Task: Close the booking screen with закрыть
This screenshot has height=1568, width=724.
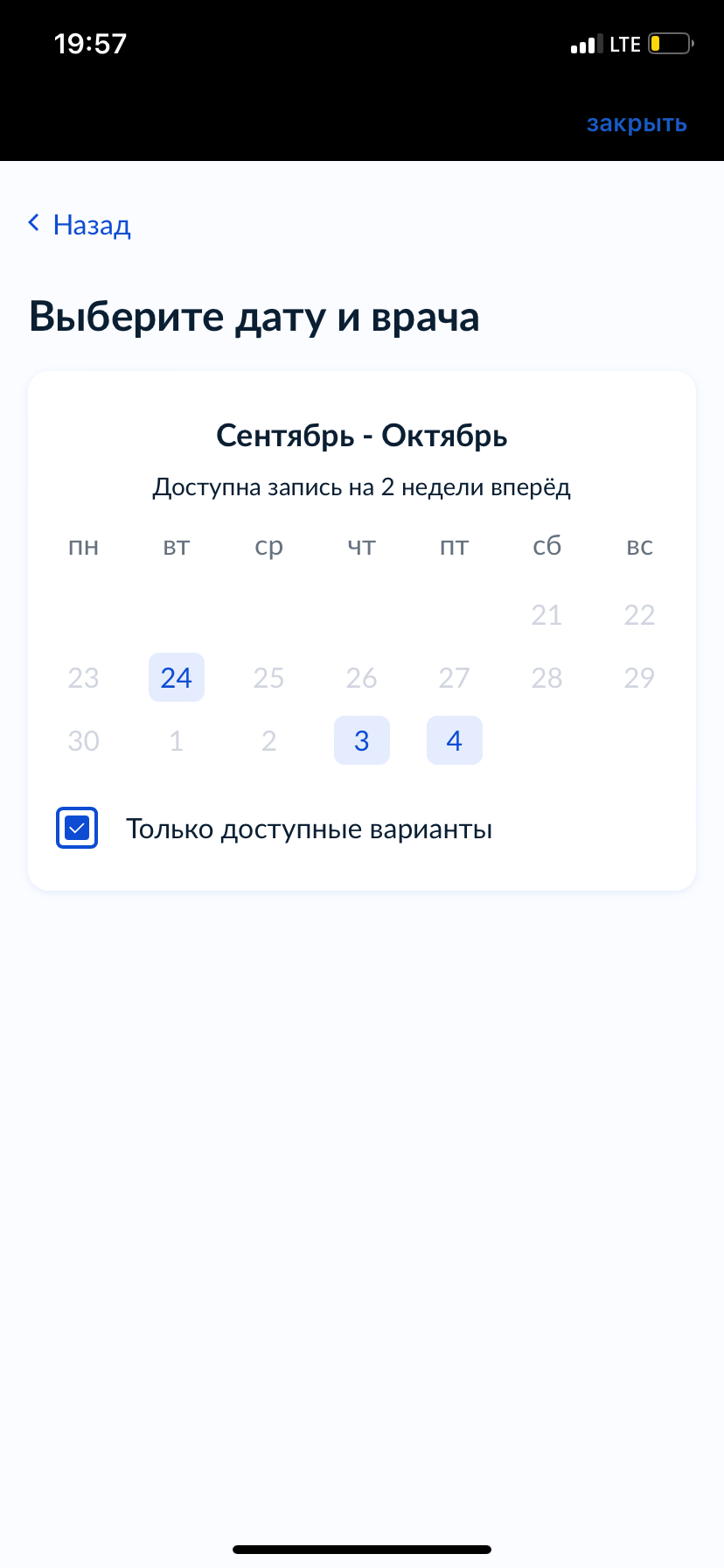Action: [x=637, y=123]
